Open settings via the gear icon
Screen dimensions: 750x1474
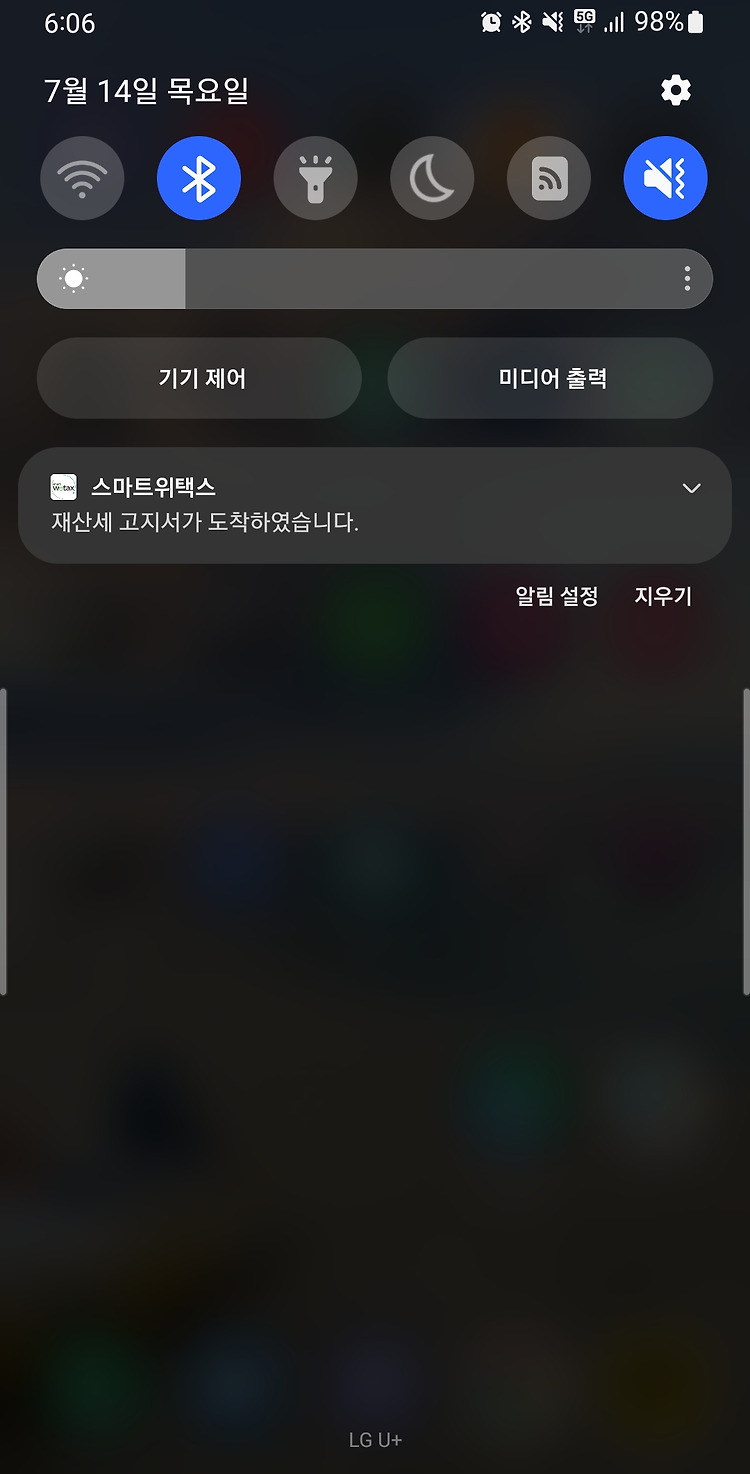676,90
